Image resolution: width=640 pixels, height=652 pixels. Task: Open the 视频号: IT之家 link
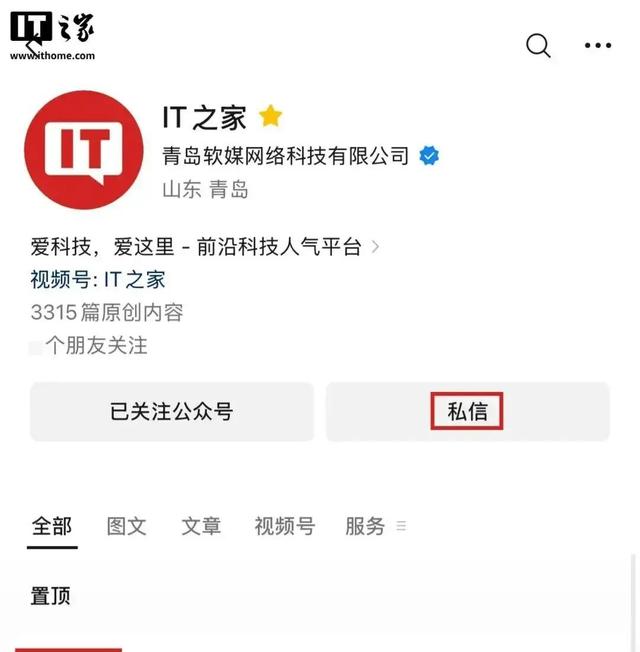98,280
